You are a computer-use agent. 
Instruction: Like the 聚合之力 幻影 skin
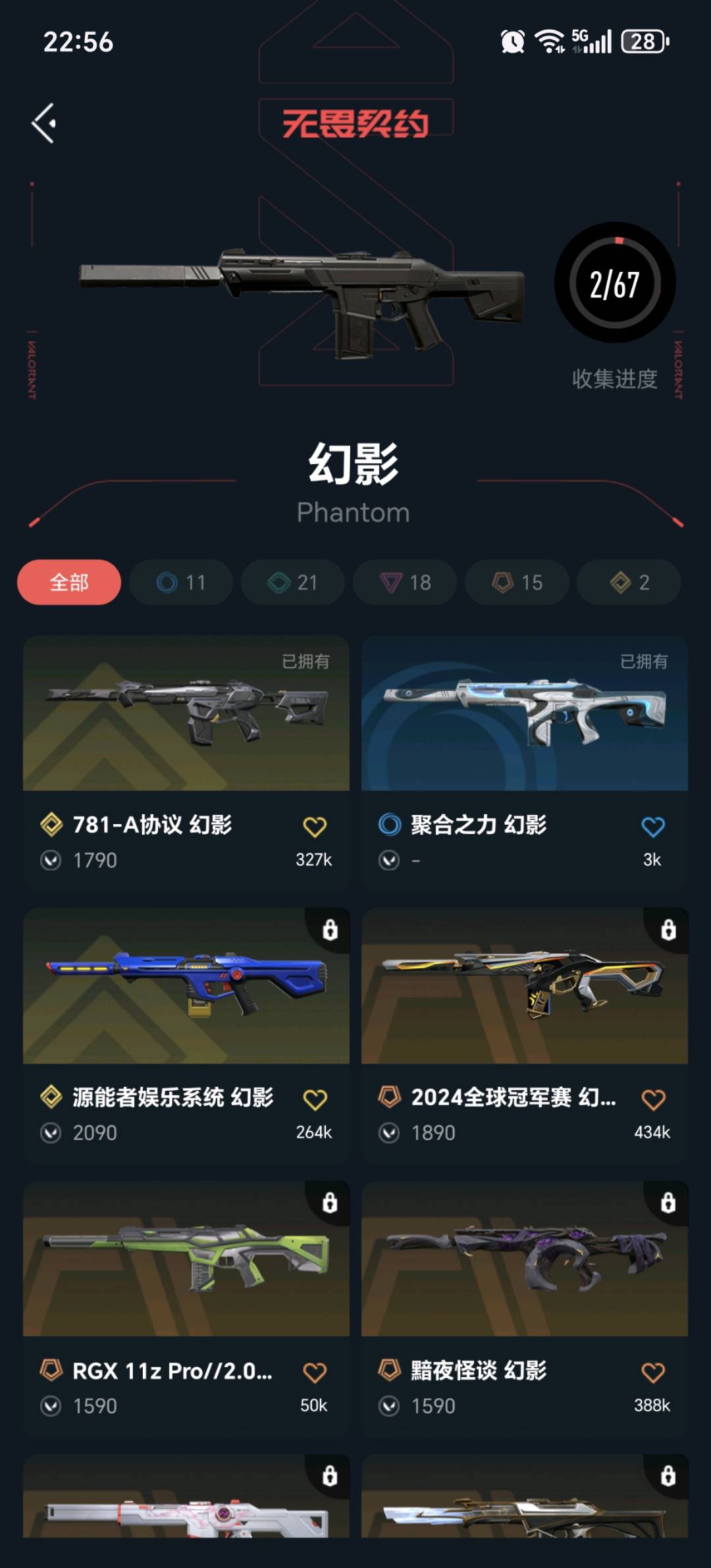click(653, 827)
